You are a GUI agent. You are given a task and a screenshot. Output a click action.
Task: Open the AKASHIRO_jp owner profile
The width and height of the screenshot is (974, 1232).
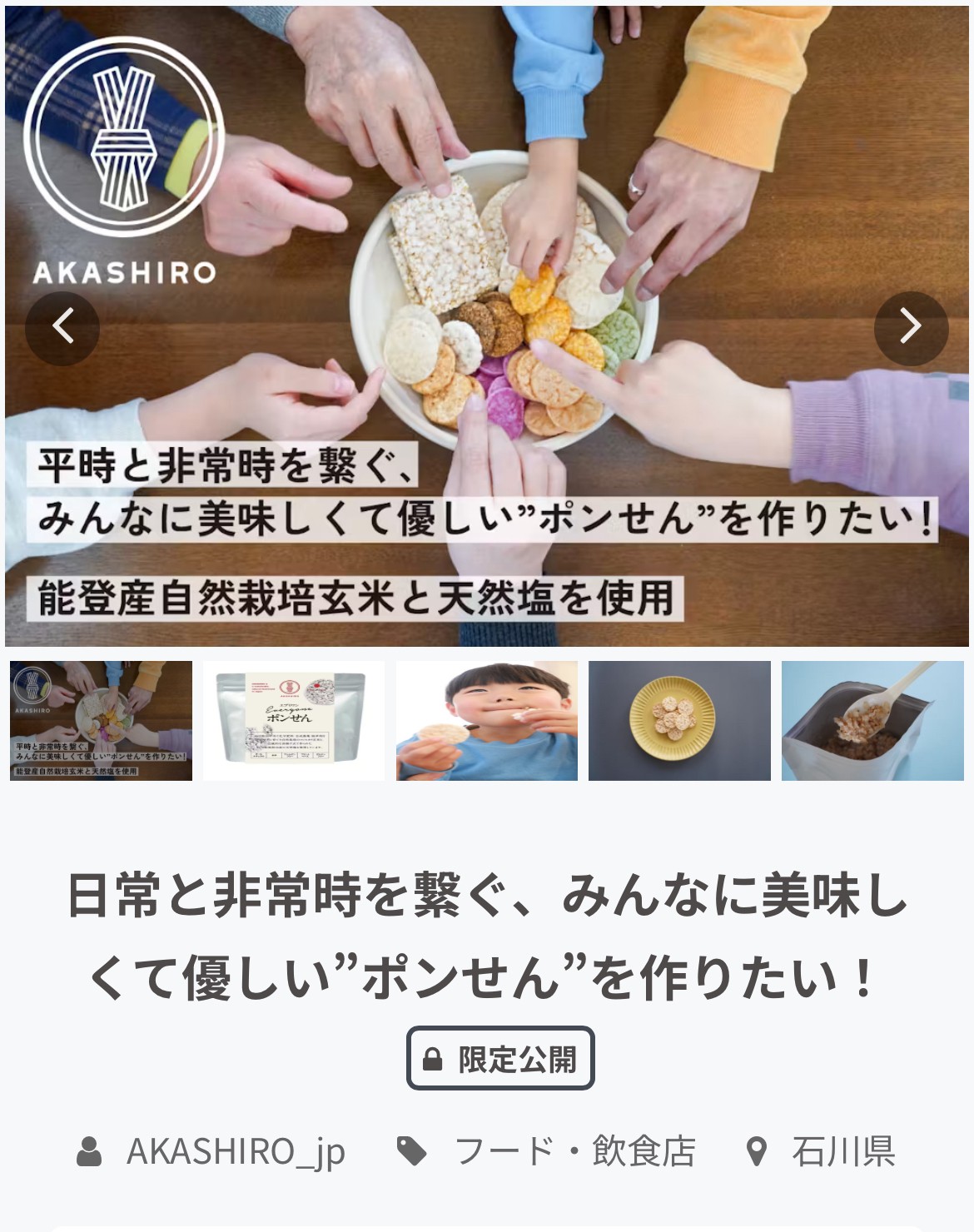(235, 1152)
